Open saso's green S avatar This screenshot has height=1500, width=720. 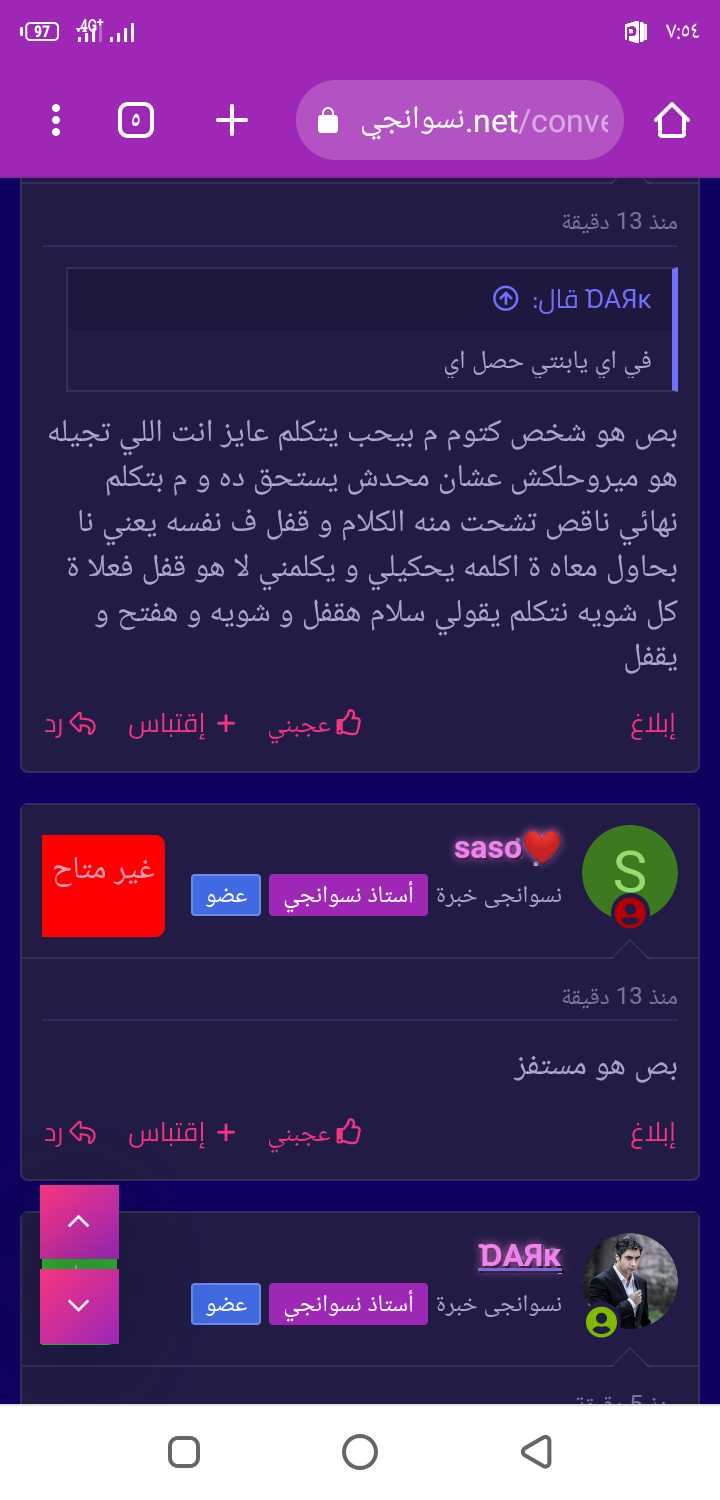coord(629,872)
